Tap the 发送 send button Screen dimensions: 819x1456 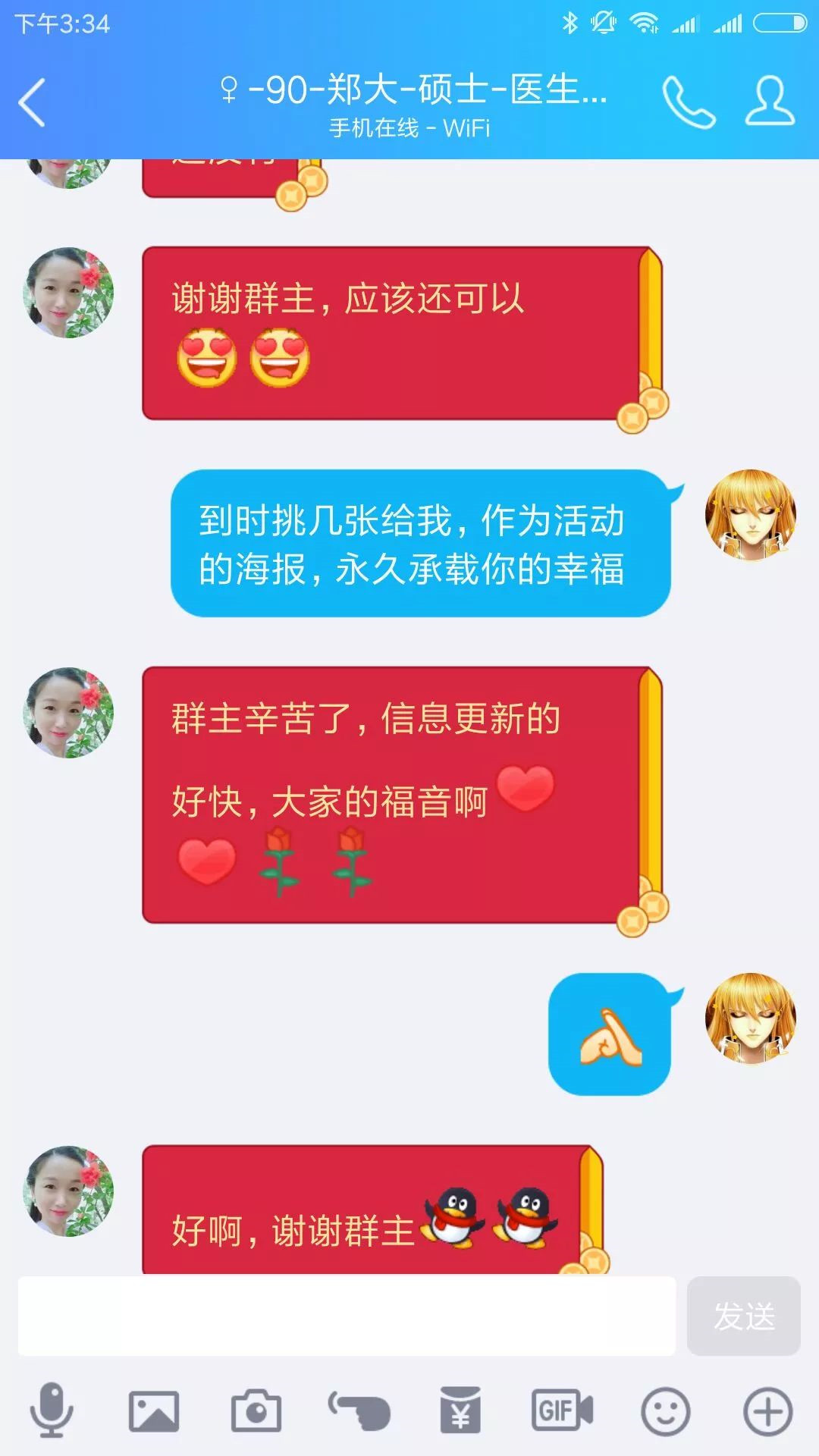743,1316
